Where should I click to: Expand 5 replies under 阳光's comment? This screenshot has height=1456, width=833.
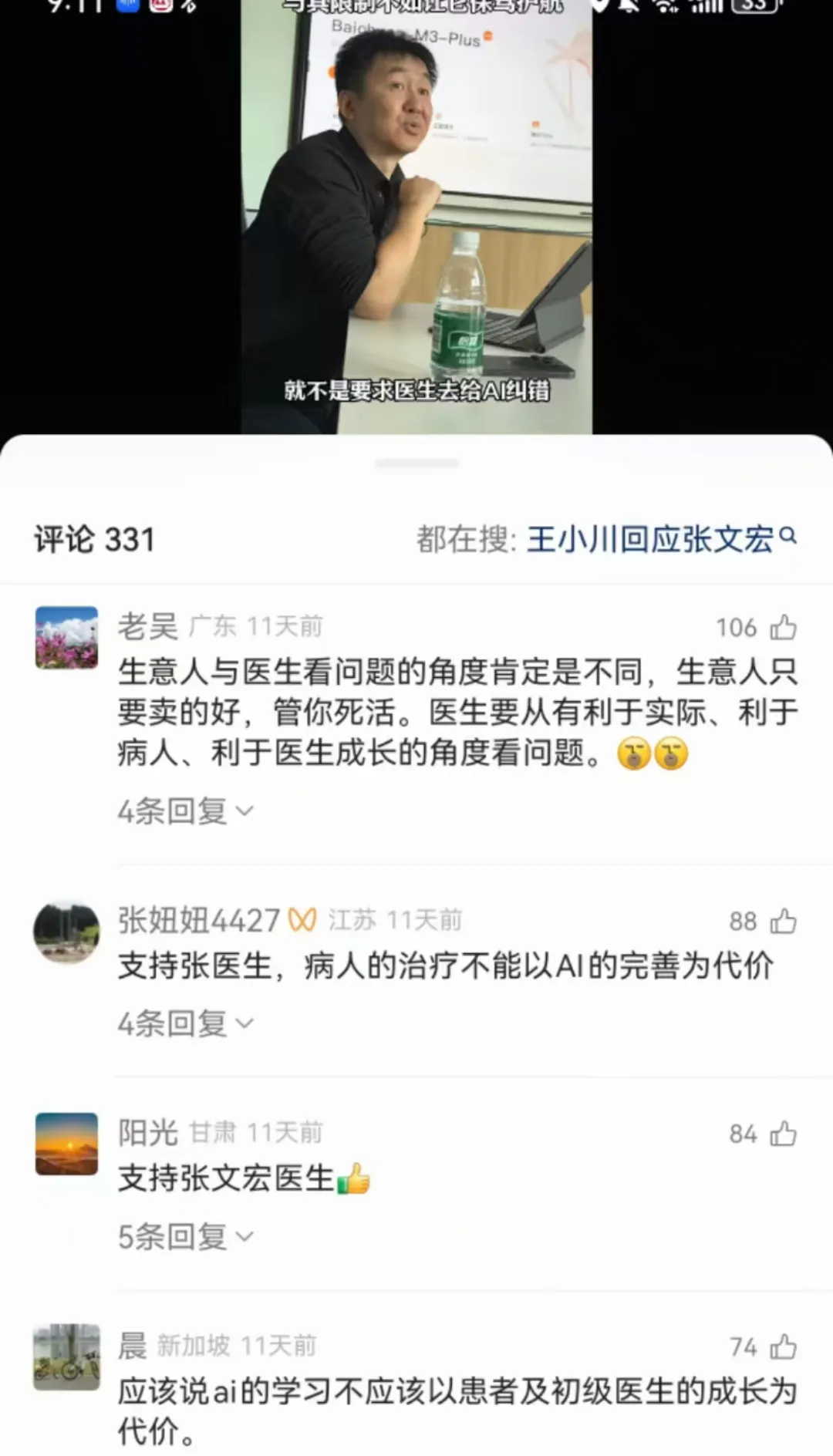click(185, 1237)
